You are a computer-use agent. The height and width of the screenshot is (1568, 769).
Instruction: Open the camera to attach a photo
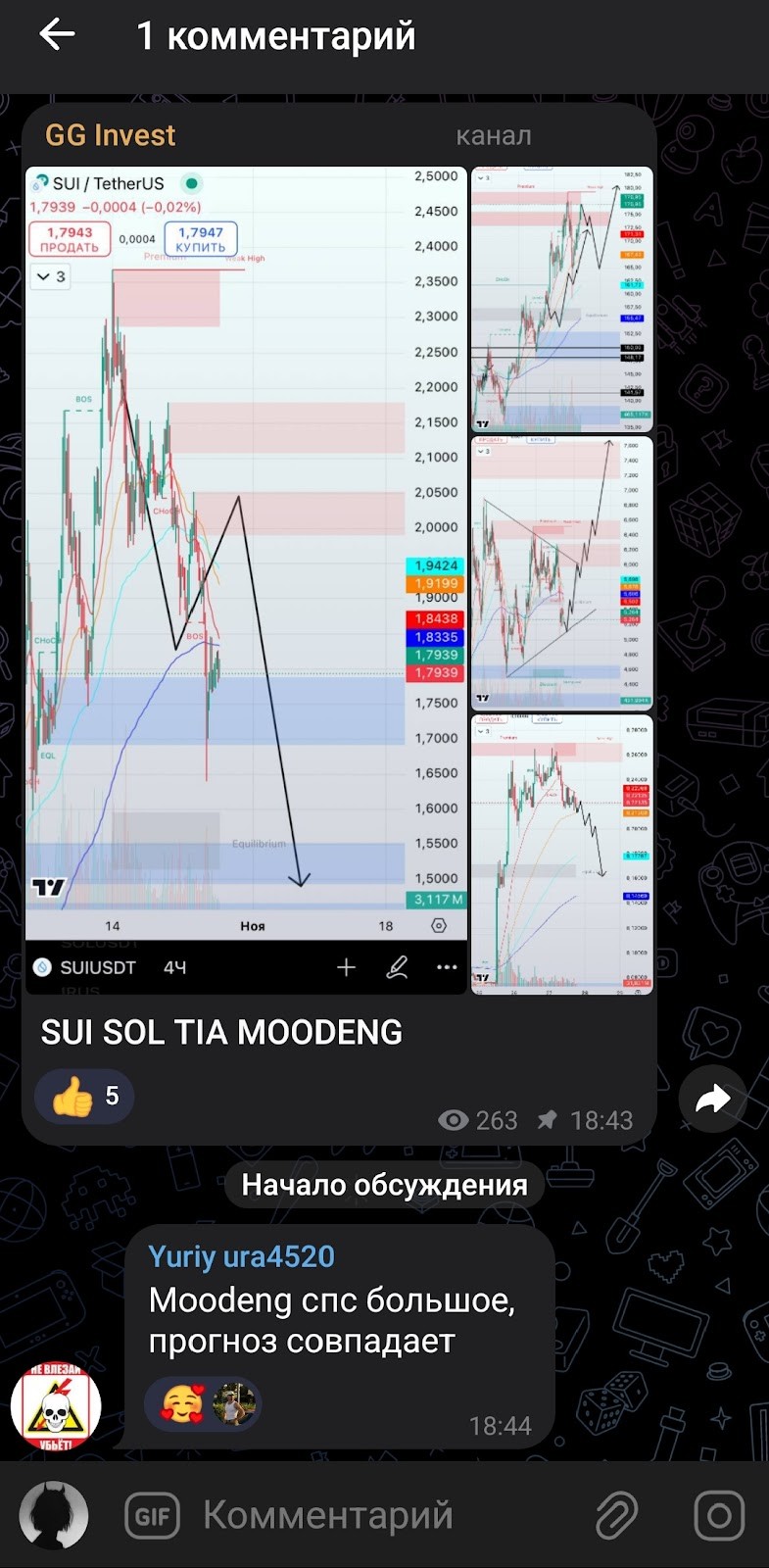(719, 1515)
